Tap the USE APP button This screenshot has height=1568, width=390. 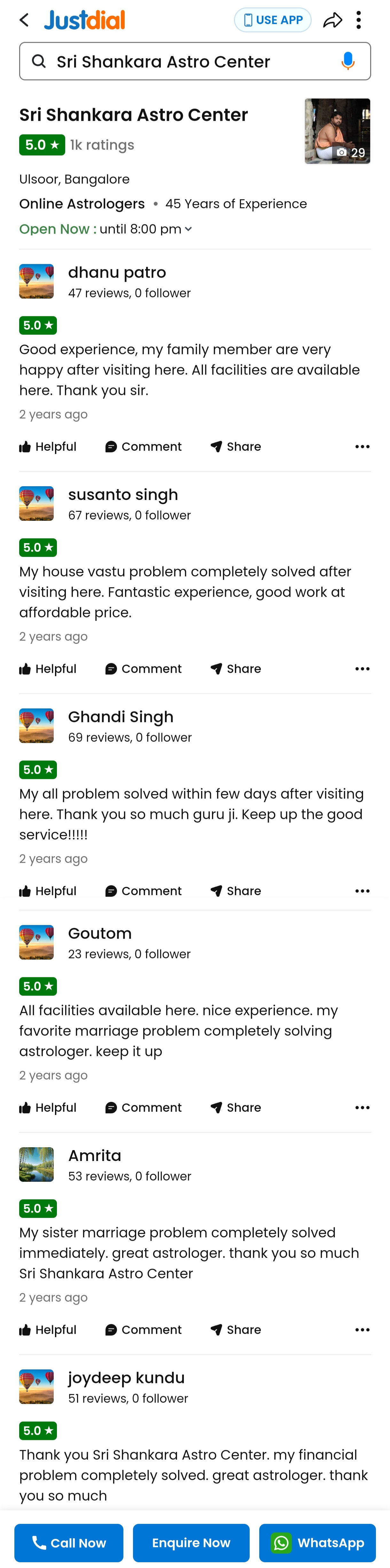point(272,20)
